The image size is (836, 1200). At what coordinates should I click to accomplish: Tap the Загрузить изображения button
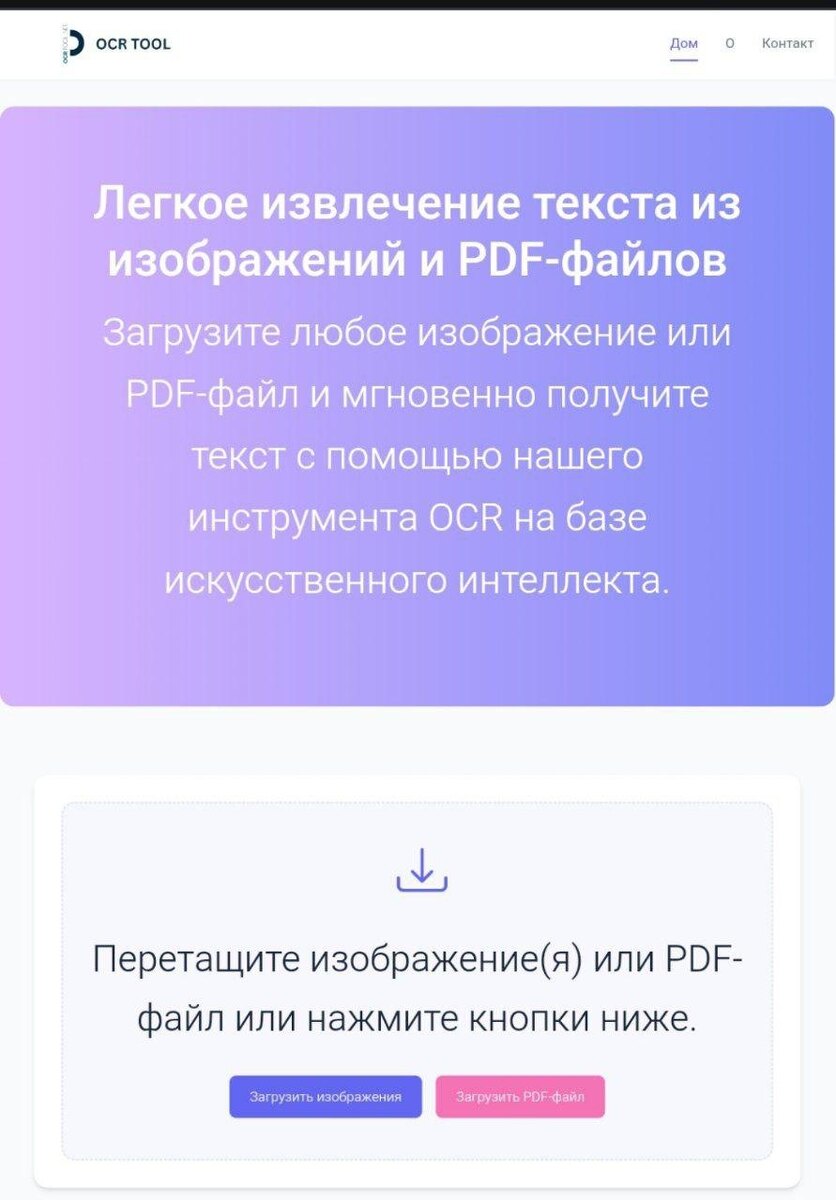pyautogui.click(x=325, y=1097)
